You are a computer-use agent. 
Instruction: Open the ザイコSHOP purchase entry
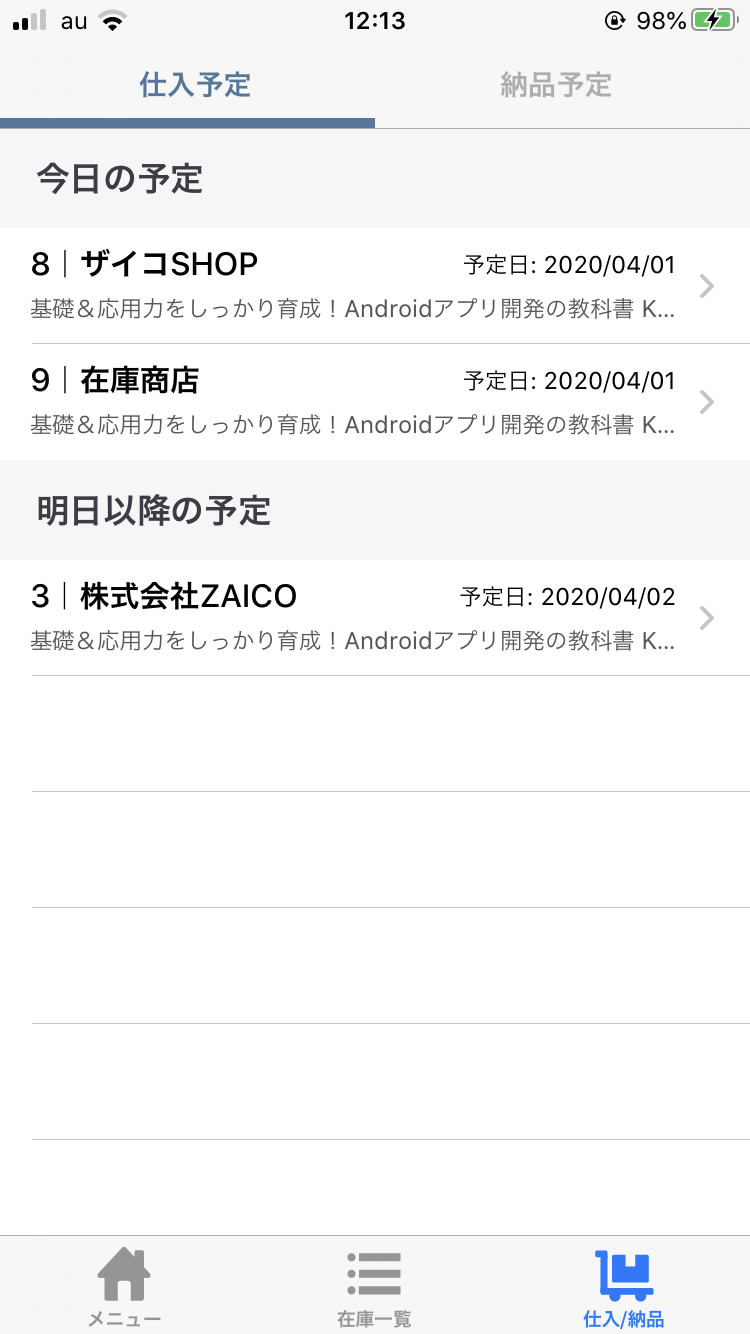pyautogui.click(x=375, y=286)
